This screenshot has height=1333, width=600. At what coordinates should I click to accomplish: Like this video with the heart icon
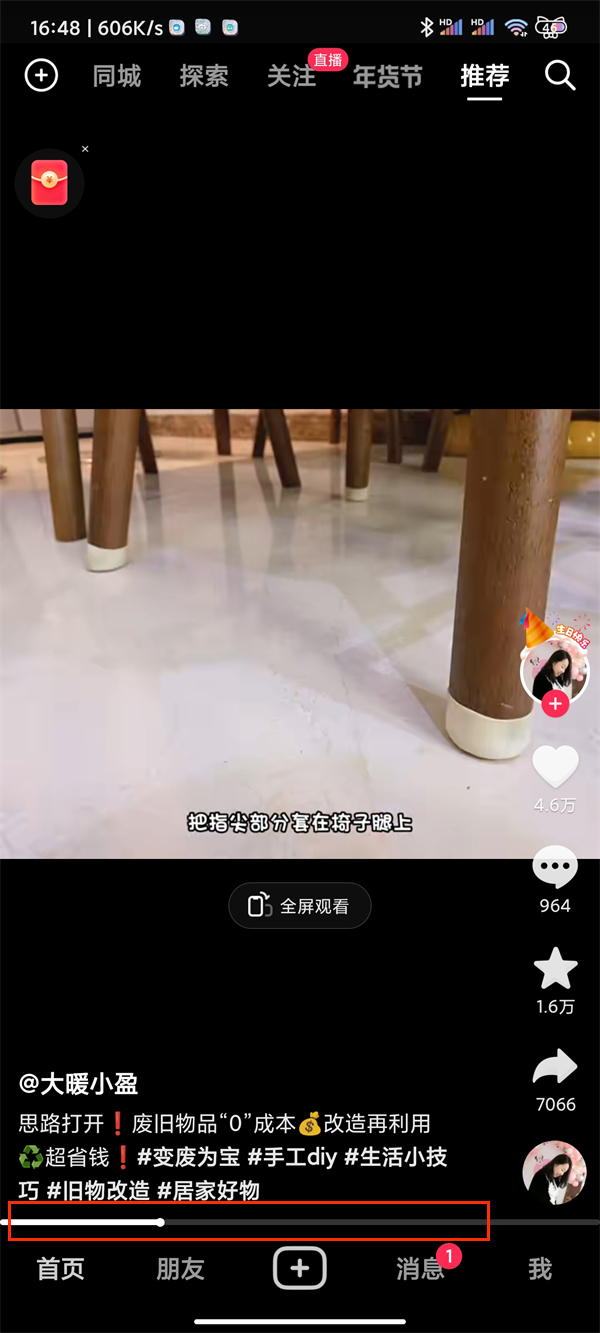[555, 767]
